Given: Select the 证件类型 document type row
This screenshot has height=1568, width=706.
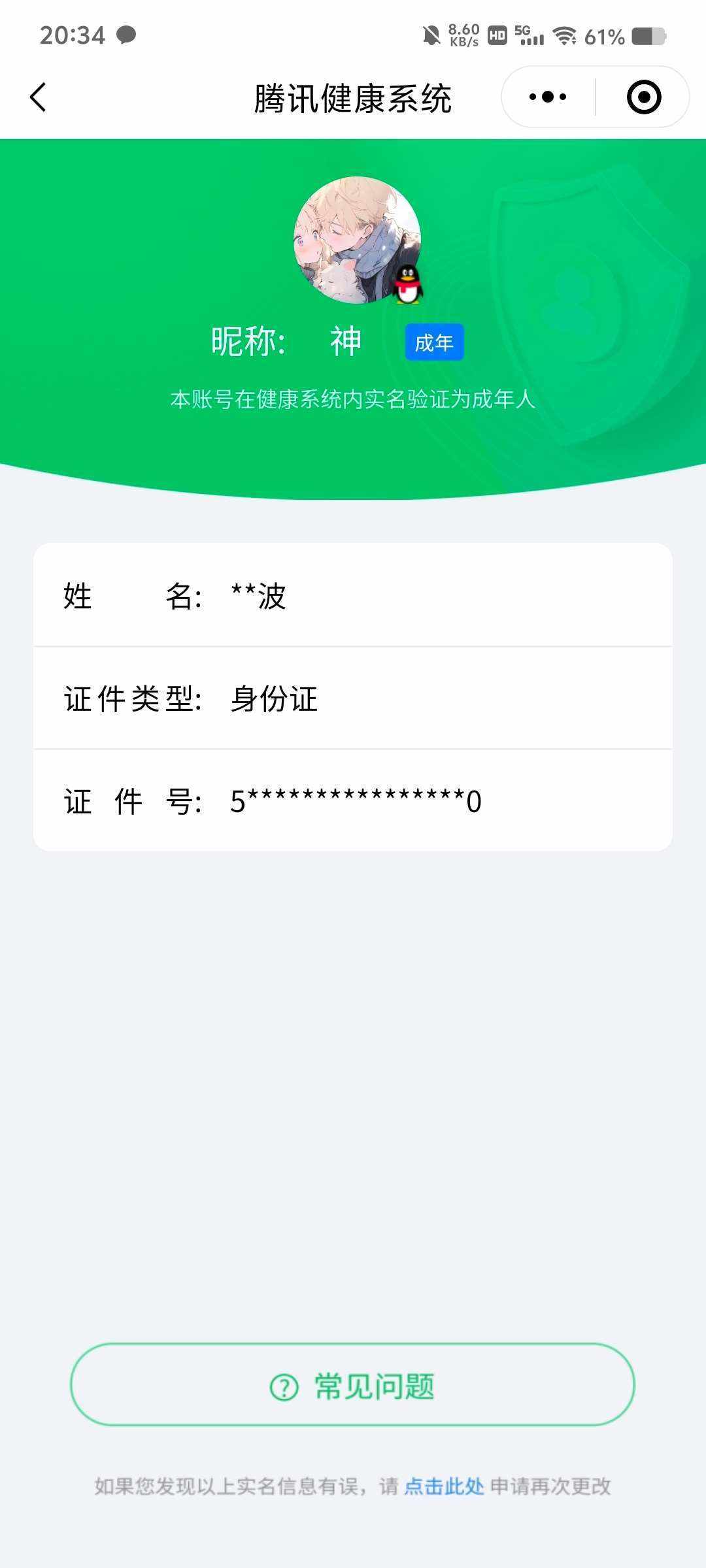Looking at the screenshot, I should pyautogui.click(x=353, y=699).
